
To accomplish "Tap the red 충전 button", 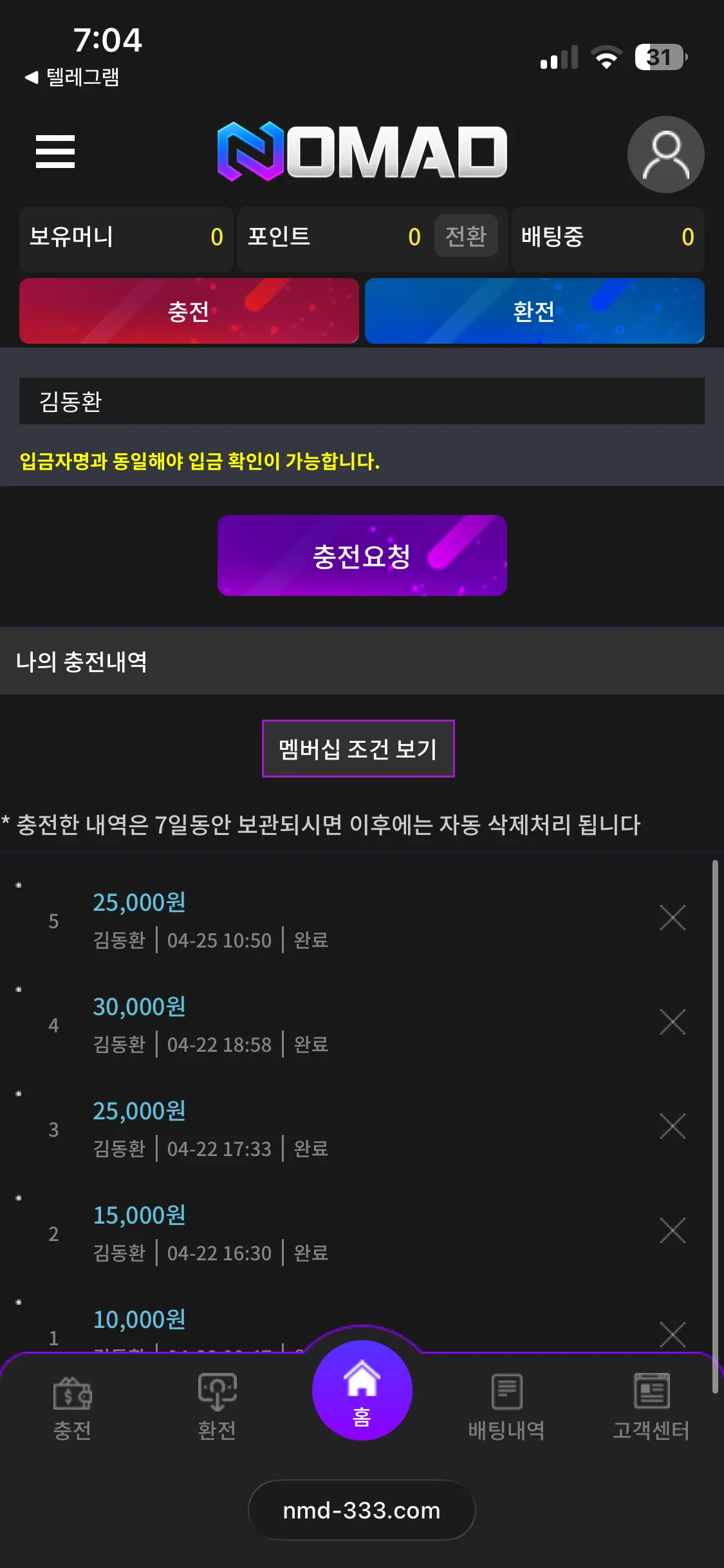I will (189, 311).
